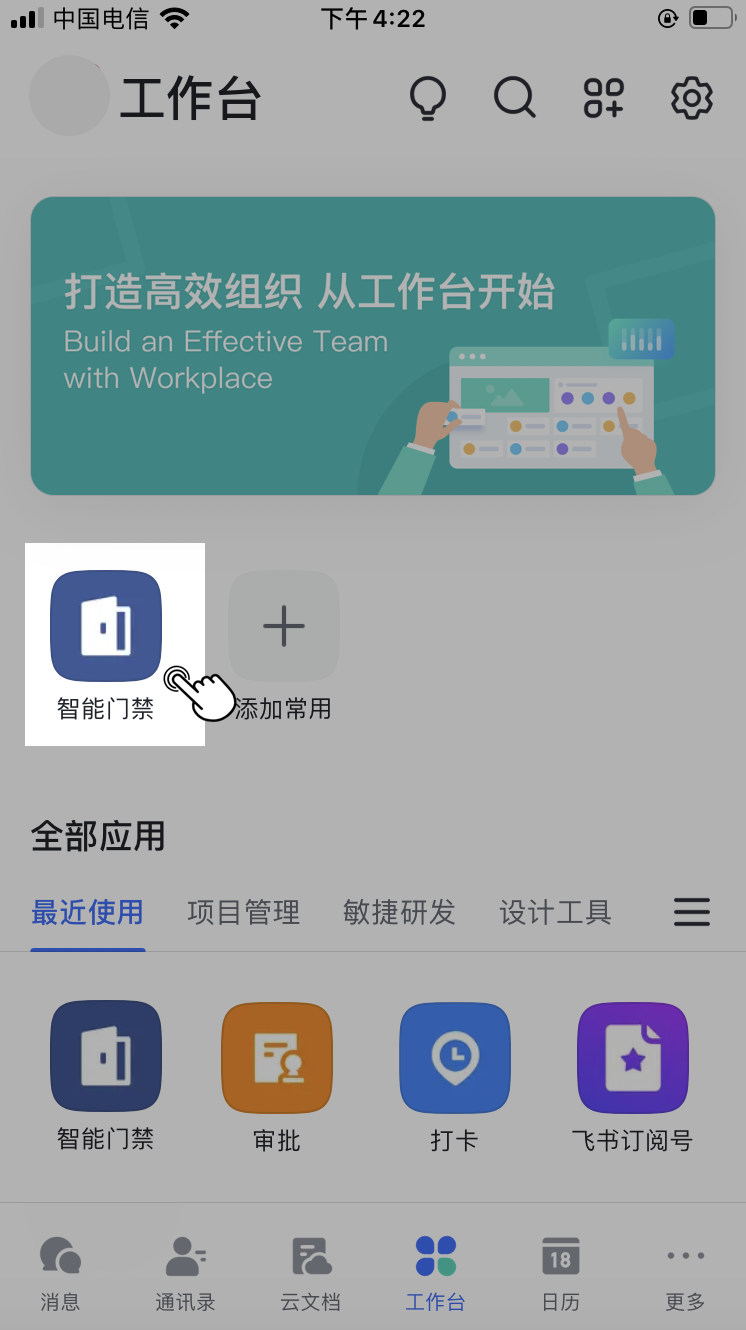
Task: Switch to the 设计工具 tab
Action: point(555,912)
